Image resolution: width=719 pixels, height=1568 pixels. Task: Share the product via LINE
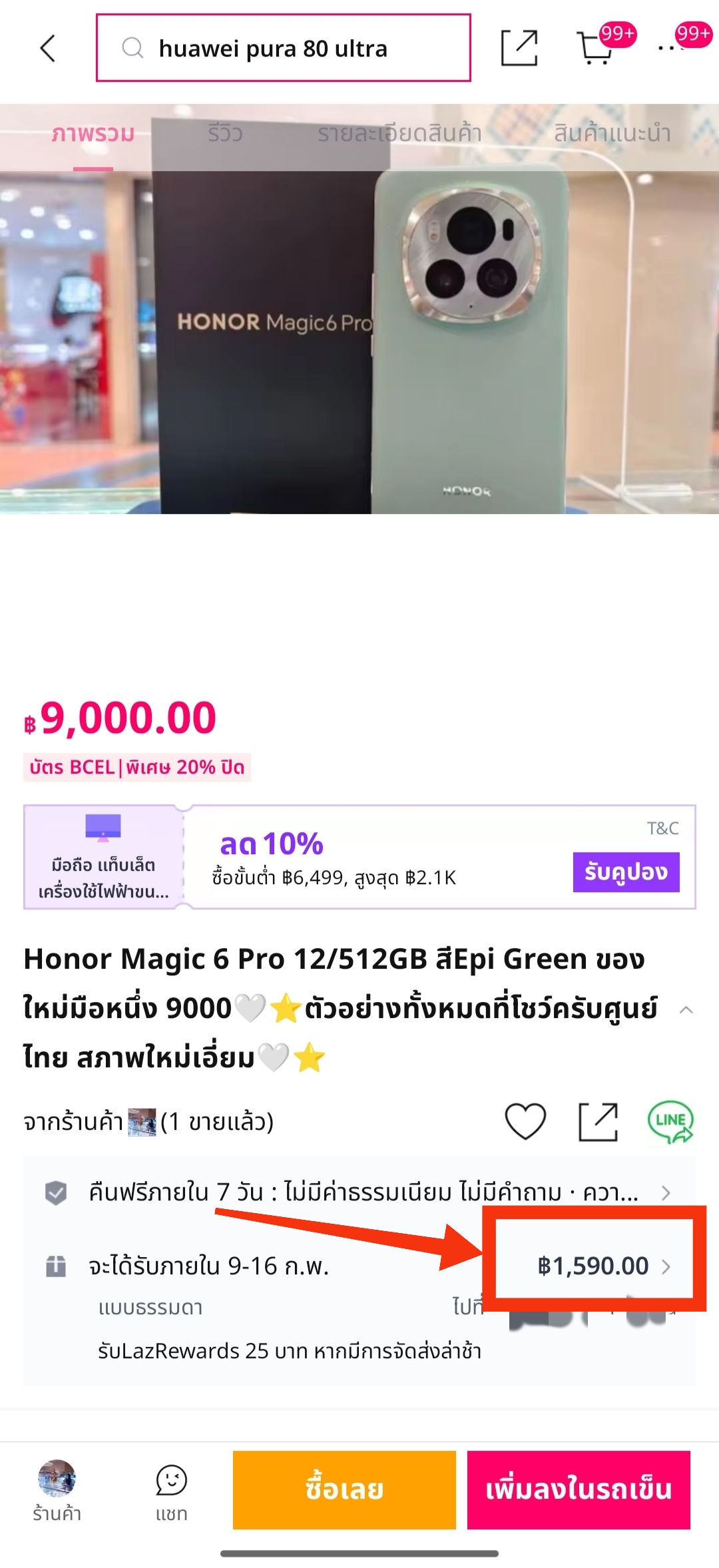click(670, 1121)
